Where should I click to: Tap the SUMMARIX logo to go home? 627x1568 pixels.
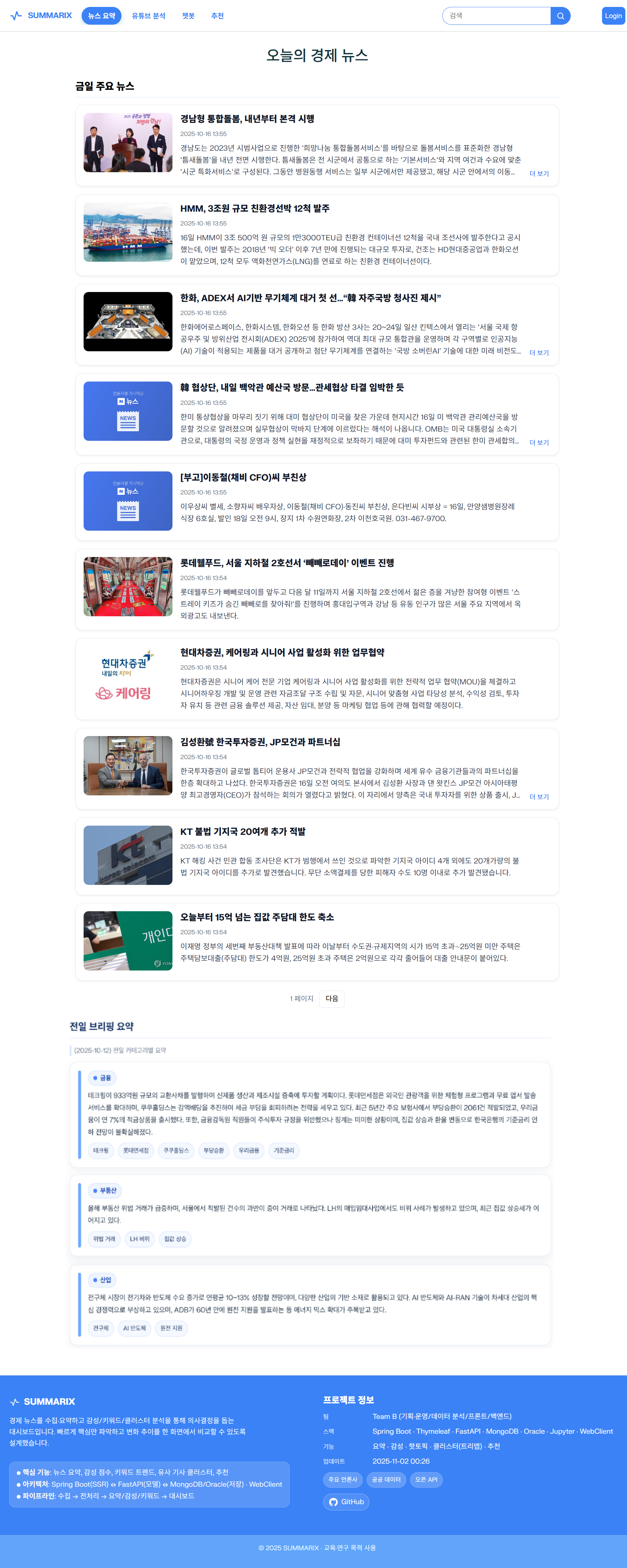[x=41, y=16]
